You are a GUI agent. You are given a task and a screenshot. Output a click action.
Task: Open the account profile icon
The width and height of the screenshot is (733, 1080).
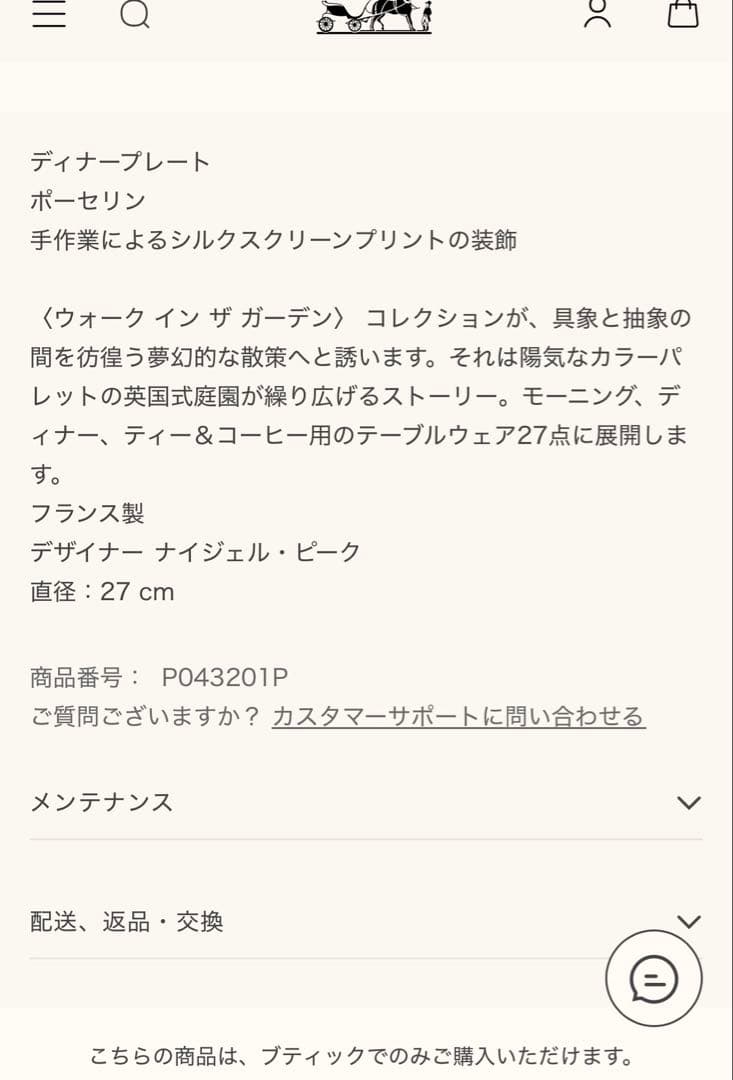click(x=597, y=13)
